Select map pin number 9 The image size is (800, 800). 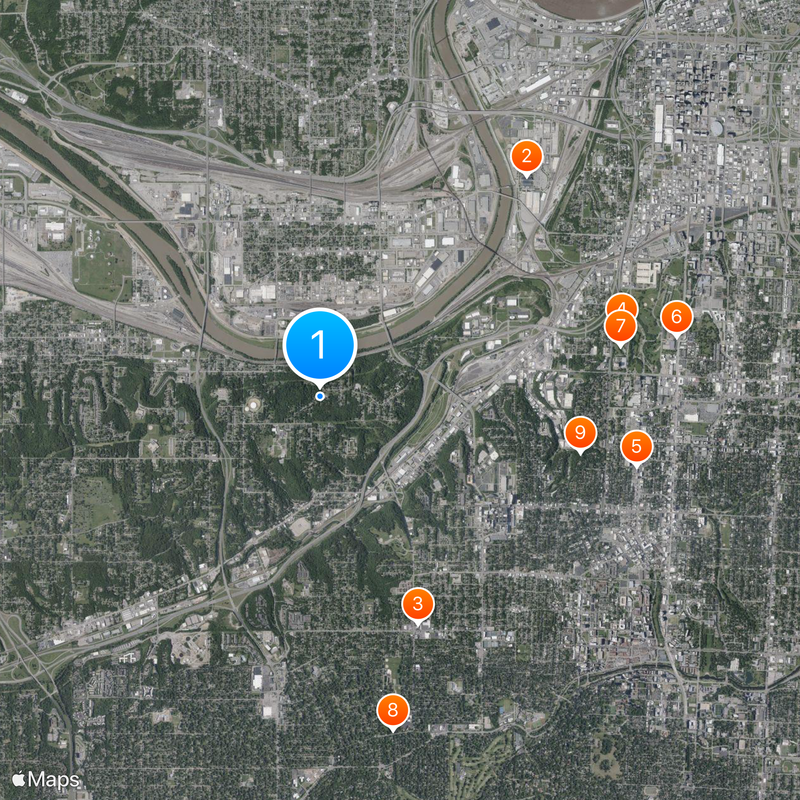tap(580, 433)
